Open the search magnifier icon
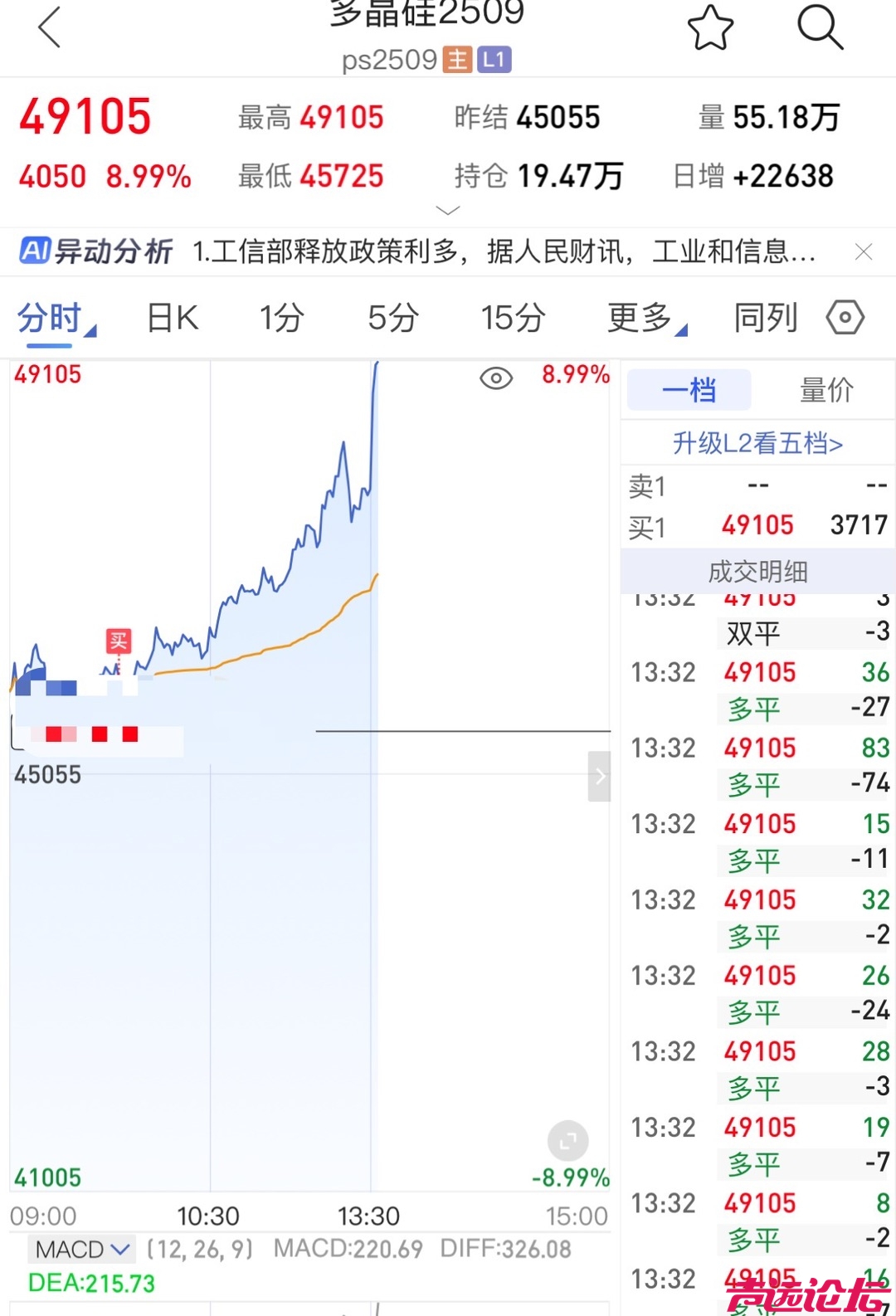Screen dimensions: 896x1316 pyautogui.click(x=820, y=27)
